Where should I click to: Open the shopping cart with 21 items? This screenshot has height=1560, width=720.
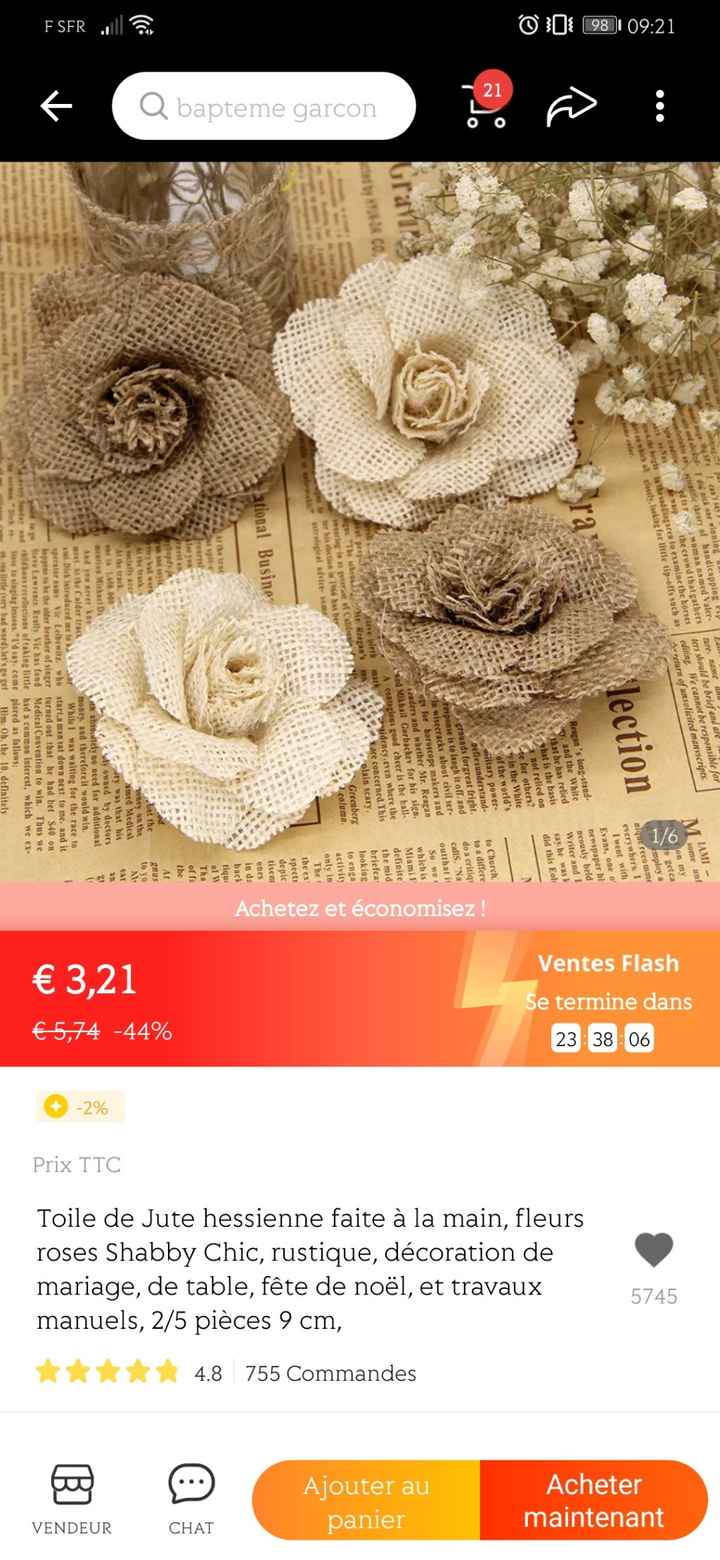[486, 106]
